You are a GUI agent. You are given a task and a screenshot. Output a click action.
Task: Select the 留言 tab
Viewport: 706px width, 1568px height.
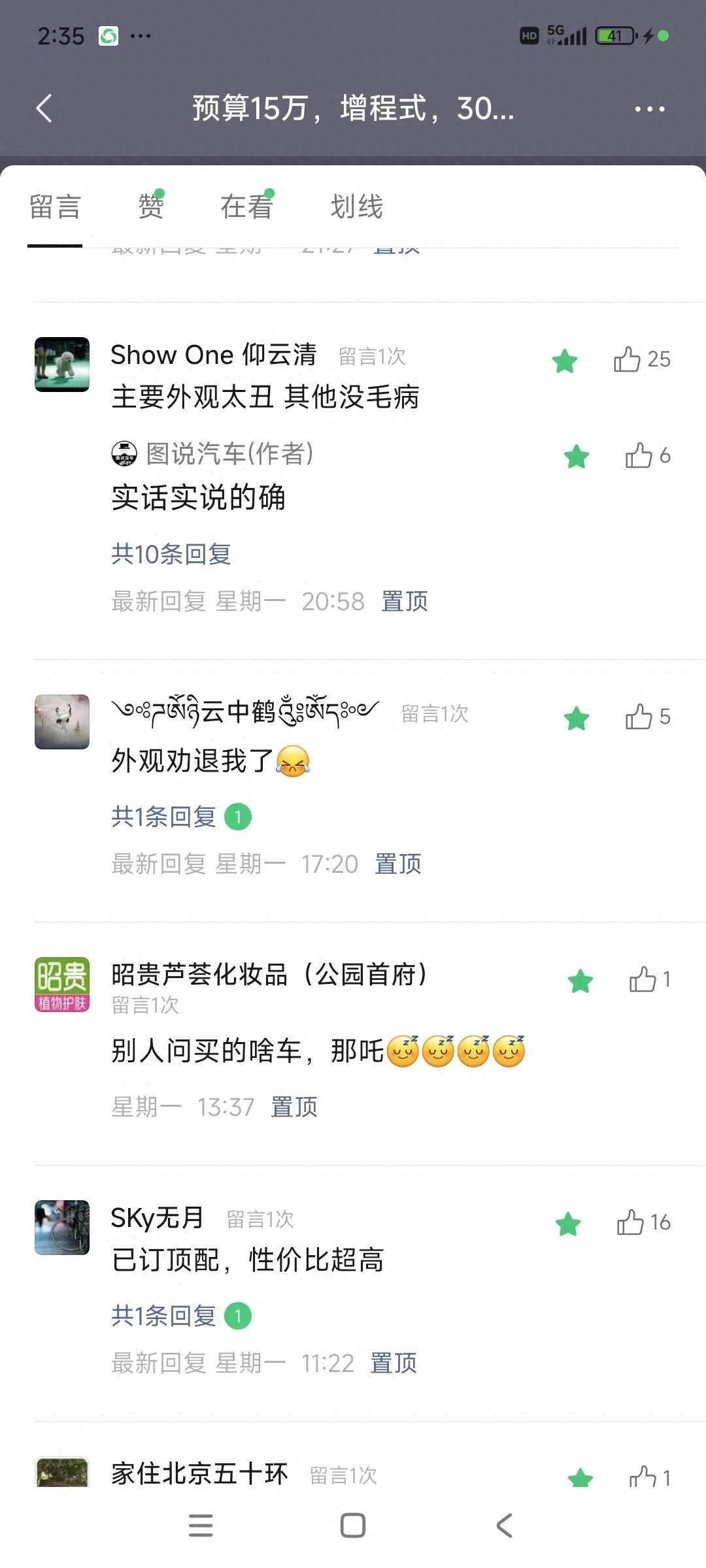55,207
